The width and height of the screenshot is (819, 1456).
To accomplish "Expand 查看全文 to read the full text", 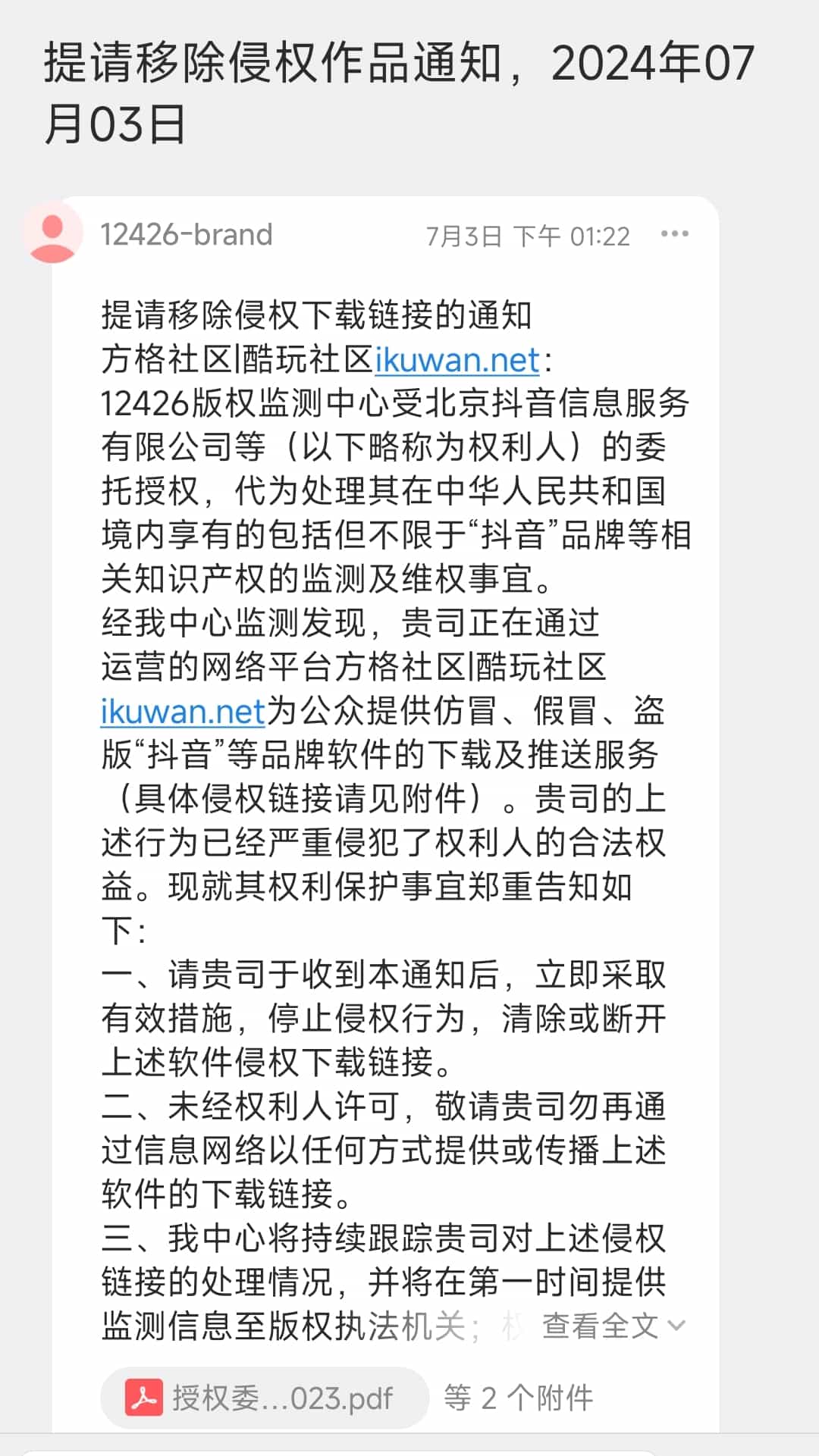I will pyautogui.click(x=599, y=1320).
